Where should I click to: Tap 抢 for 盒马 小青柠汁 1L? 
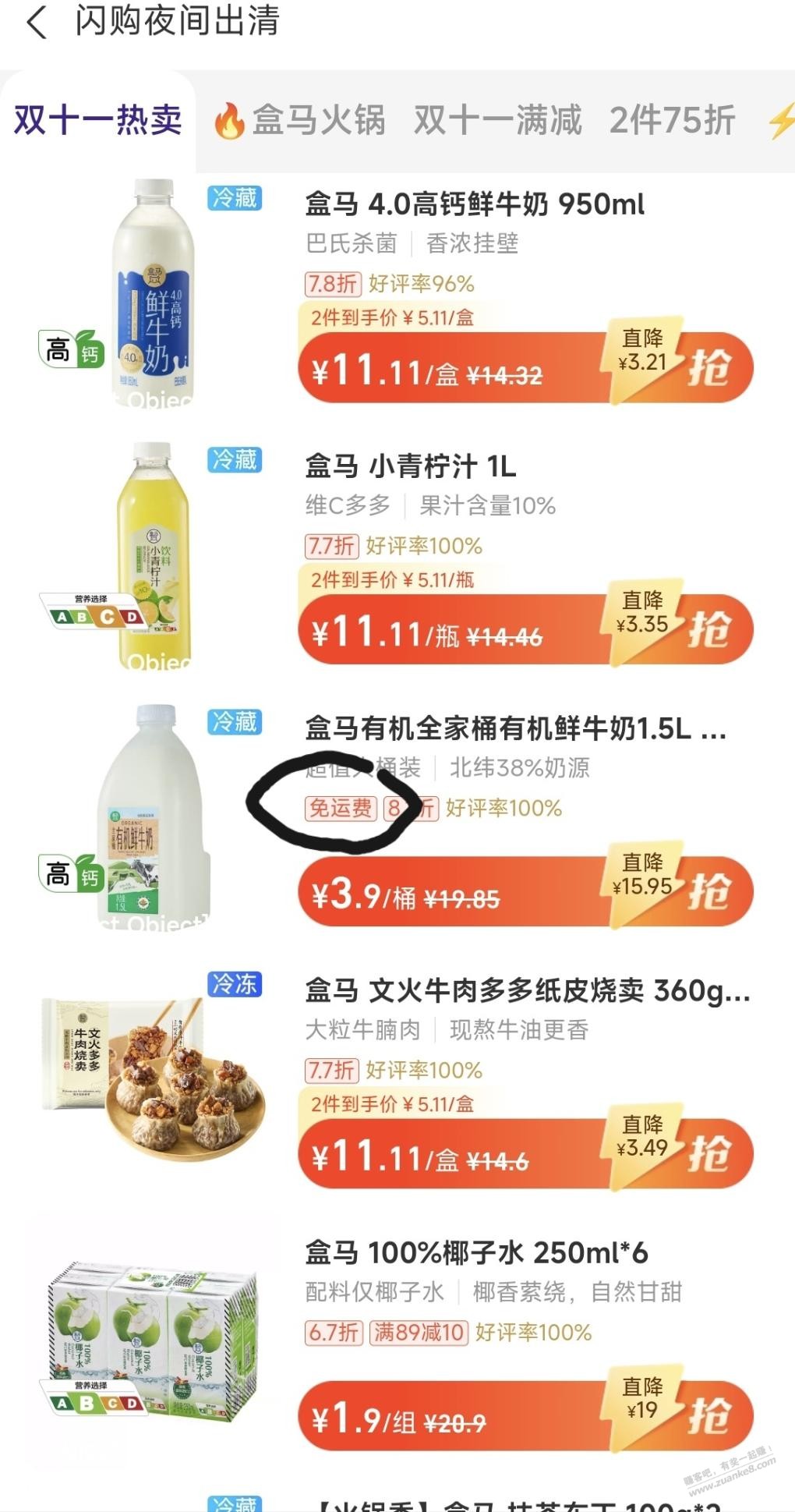(708, 629)
